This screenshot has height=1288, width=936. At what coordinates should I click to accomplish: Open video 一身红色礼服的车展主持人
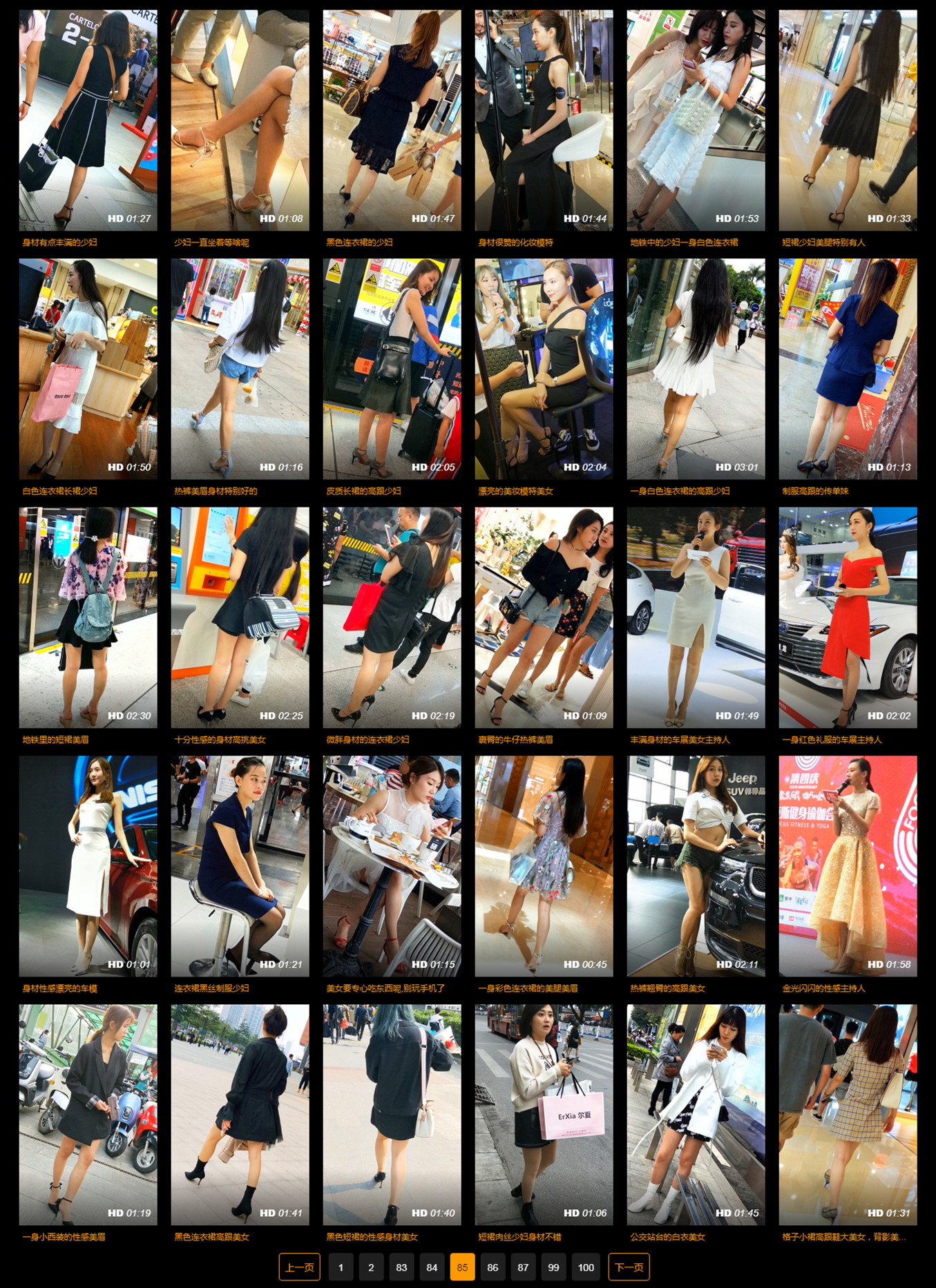[x=848, y=617]
